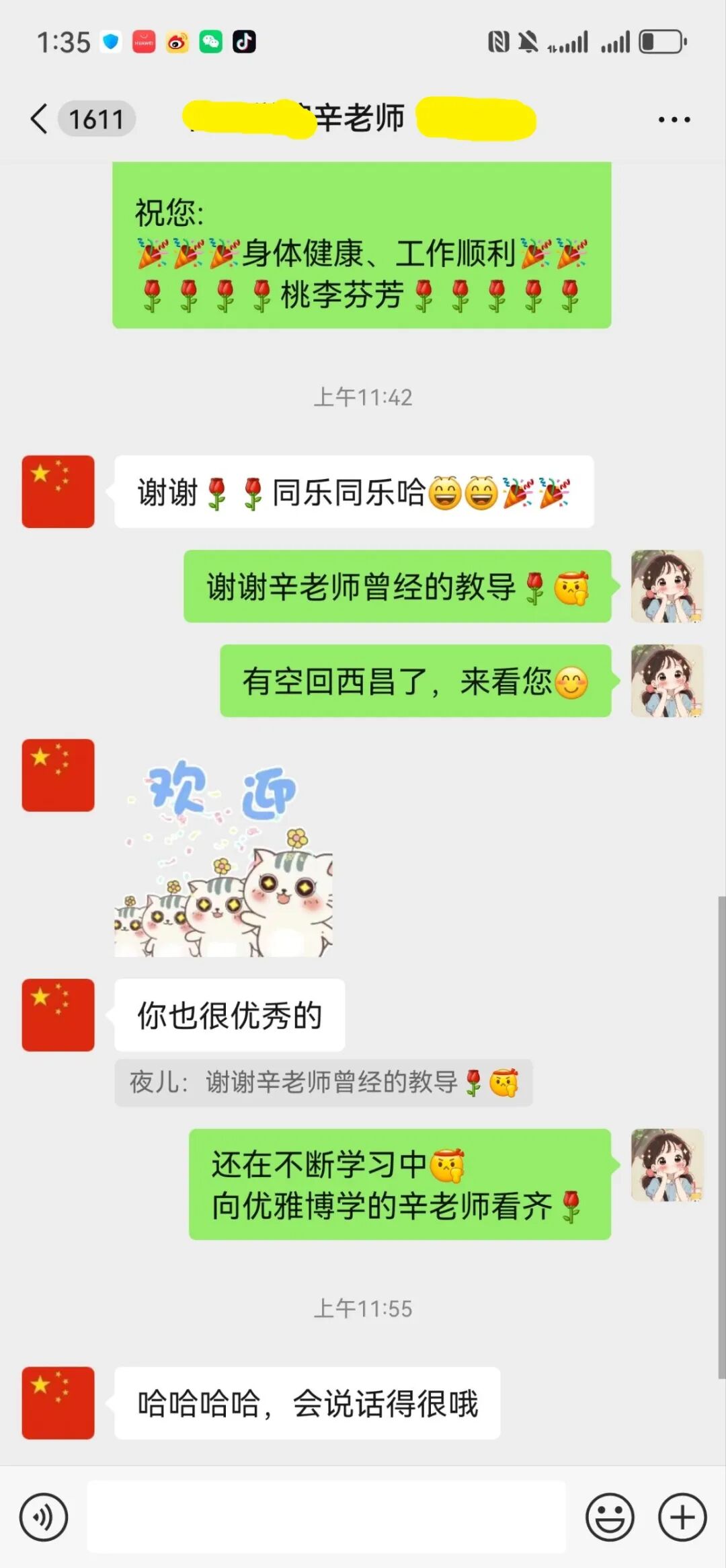Open my avatar beside 有空回西昌了
Viewport: 726px width, 1568px height.
click(667, 681)
